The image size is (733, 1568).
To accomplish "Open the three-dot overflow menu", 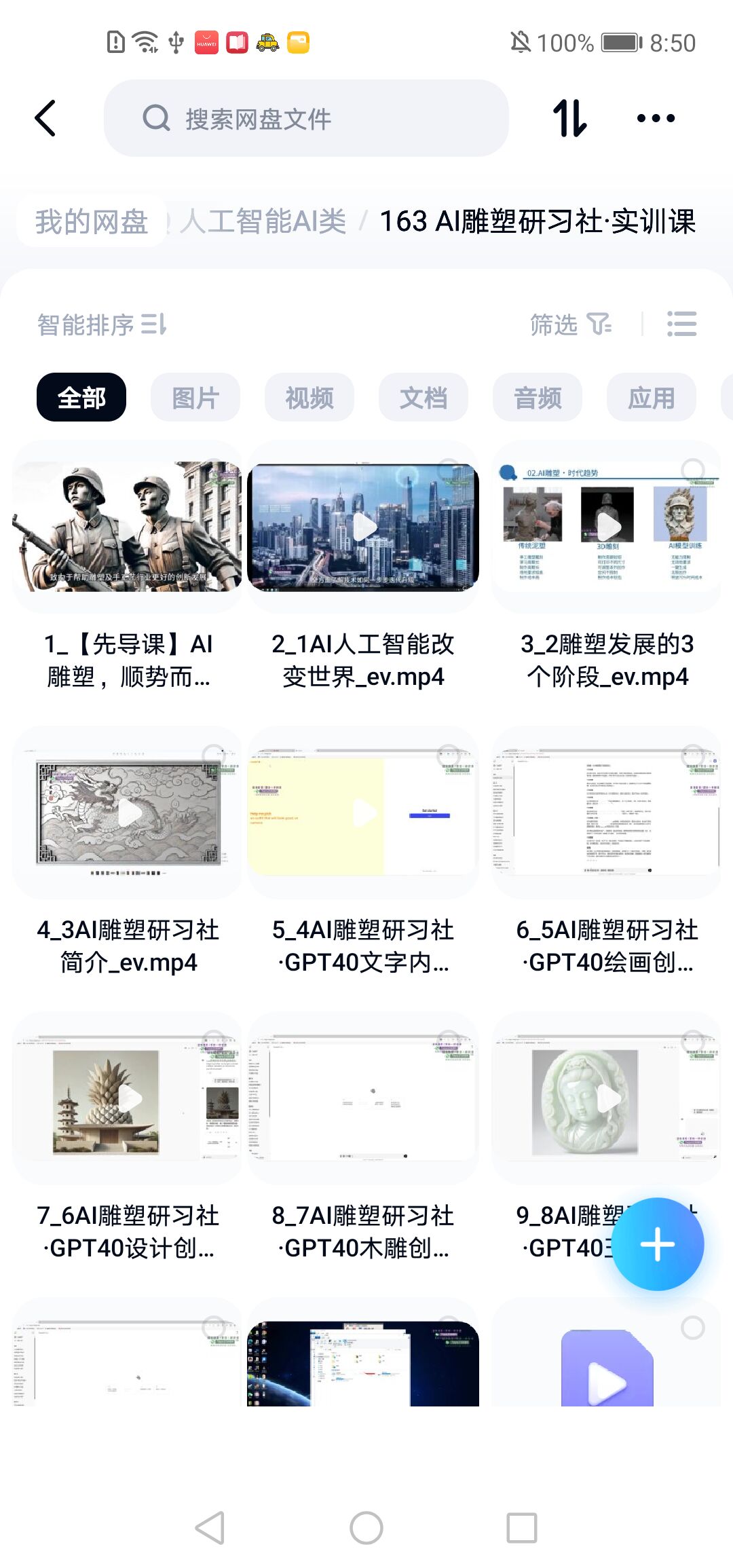I will 656,119.
